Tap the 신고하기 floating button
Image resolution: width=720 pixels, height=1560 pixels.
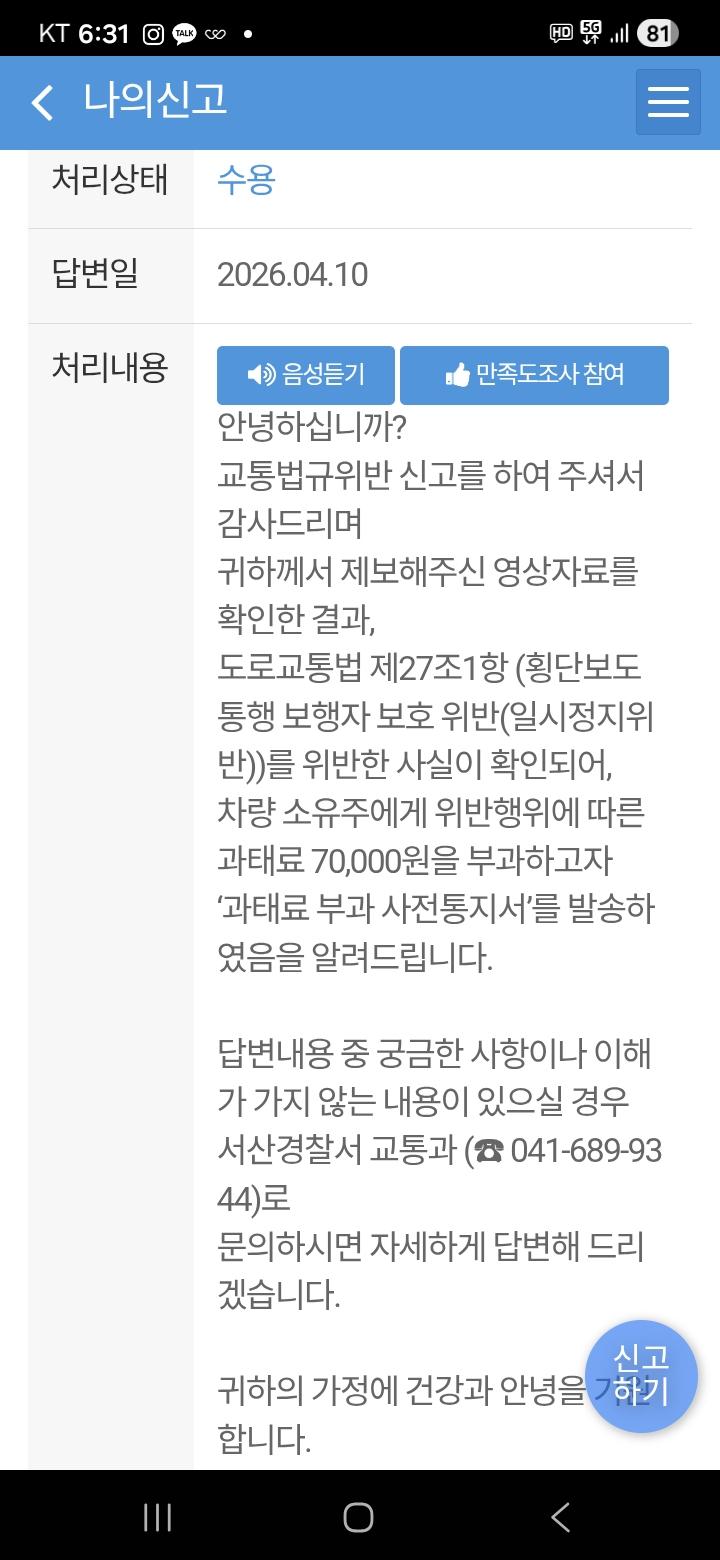tap(641, 1375)
